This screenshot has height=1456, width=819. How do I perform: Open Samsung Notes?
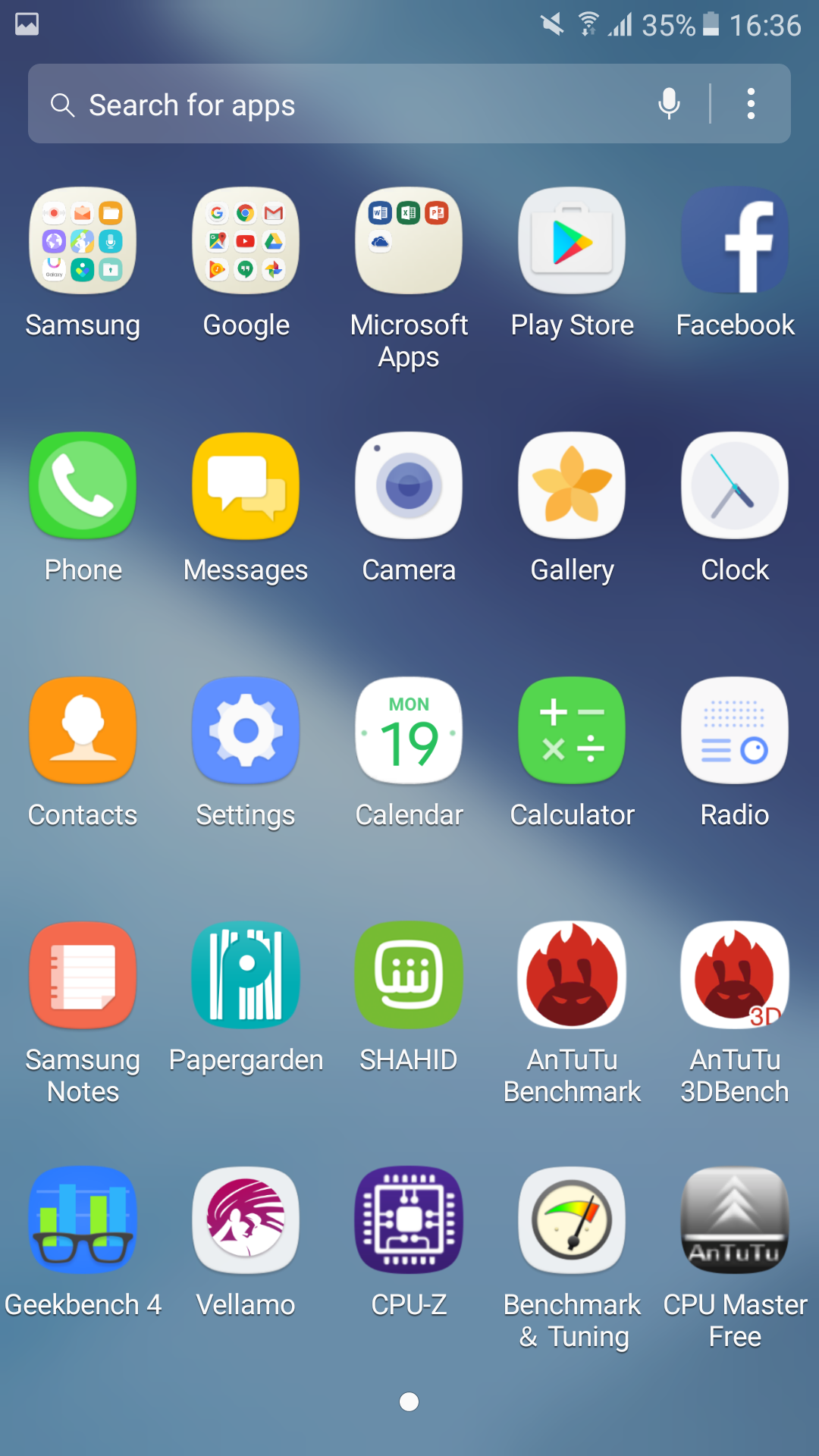(x=82, y=975)
